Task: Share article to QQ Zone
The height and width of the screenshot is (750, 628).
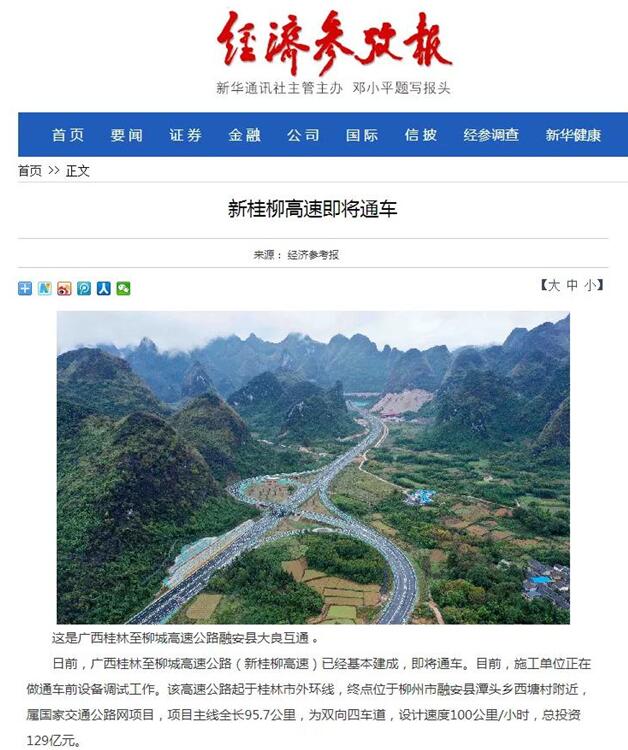Action: pyautogui.click(x=45, y=288)
